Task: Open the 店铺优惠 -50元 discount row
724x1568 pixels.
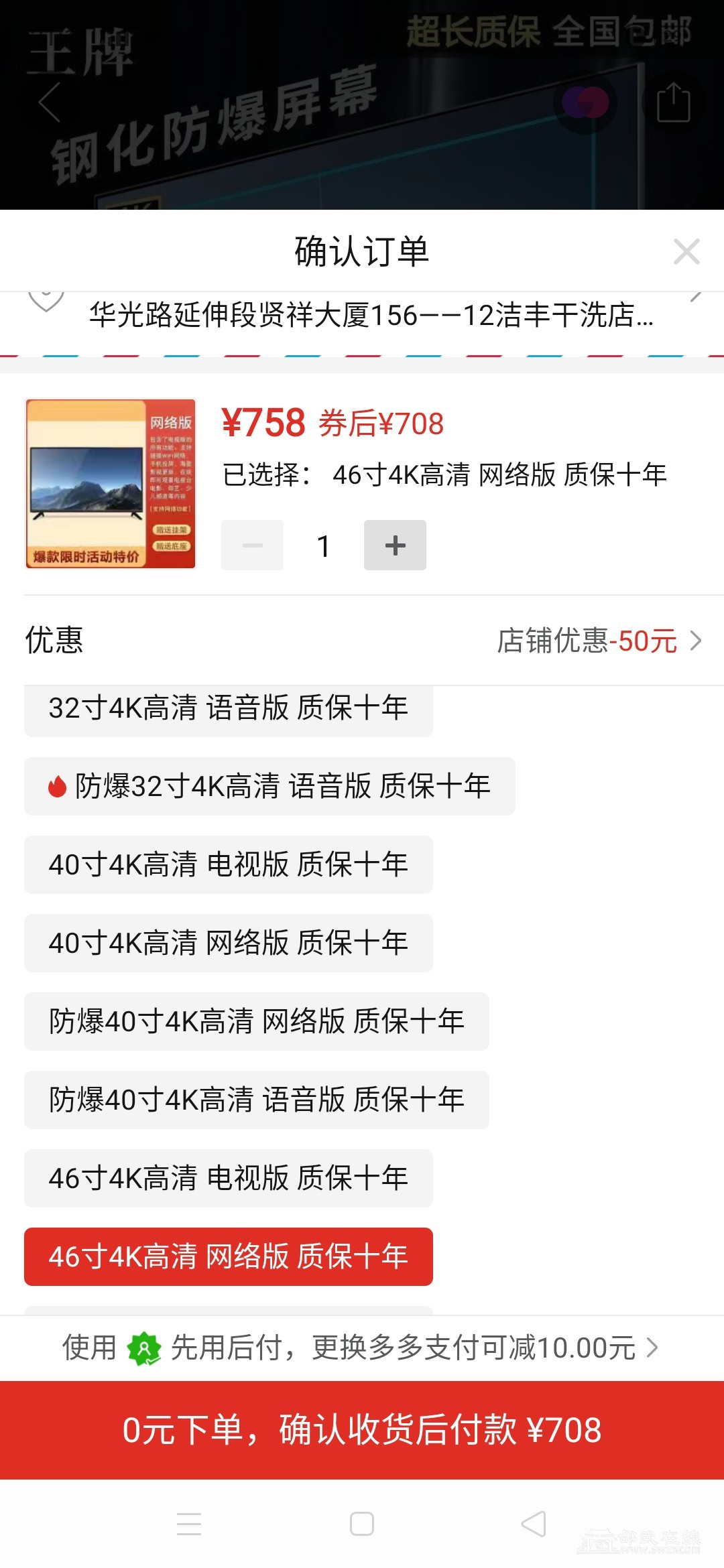Action: pyautogui.click(x=598, y=641)
